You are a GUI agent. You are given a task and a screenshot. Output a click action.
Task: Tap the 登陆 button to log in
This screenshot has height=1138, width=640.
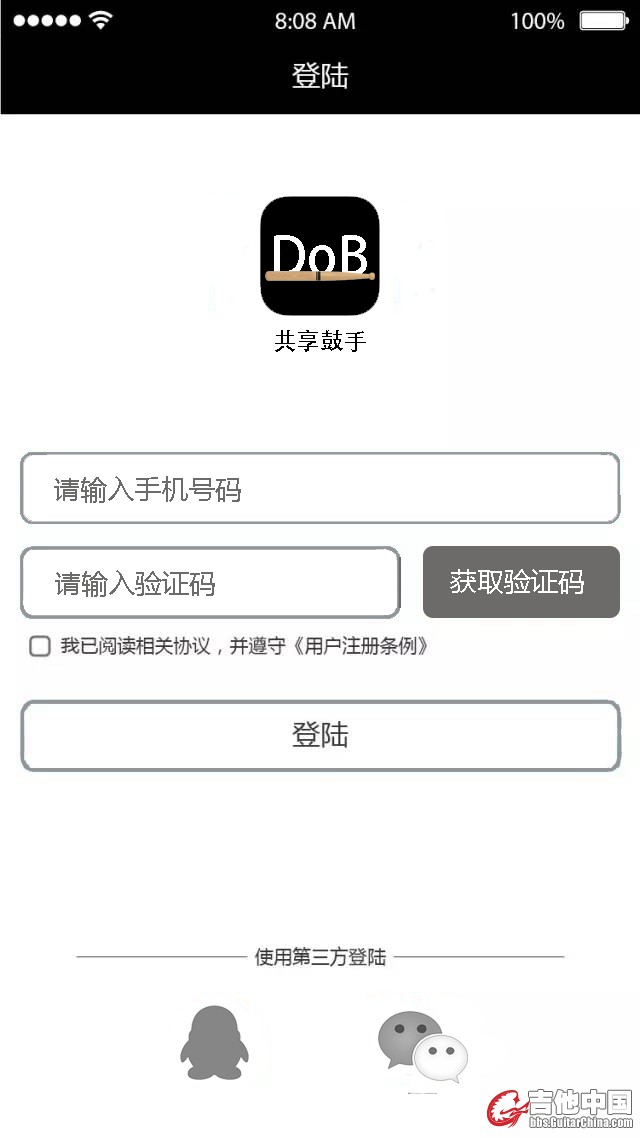tap(320, 736)
